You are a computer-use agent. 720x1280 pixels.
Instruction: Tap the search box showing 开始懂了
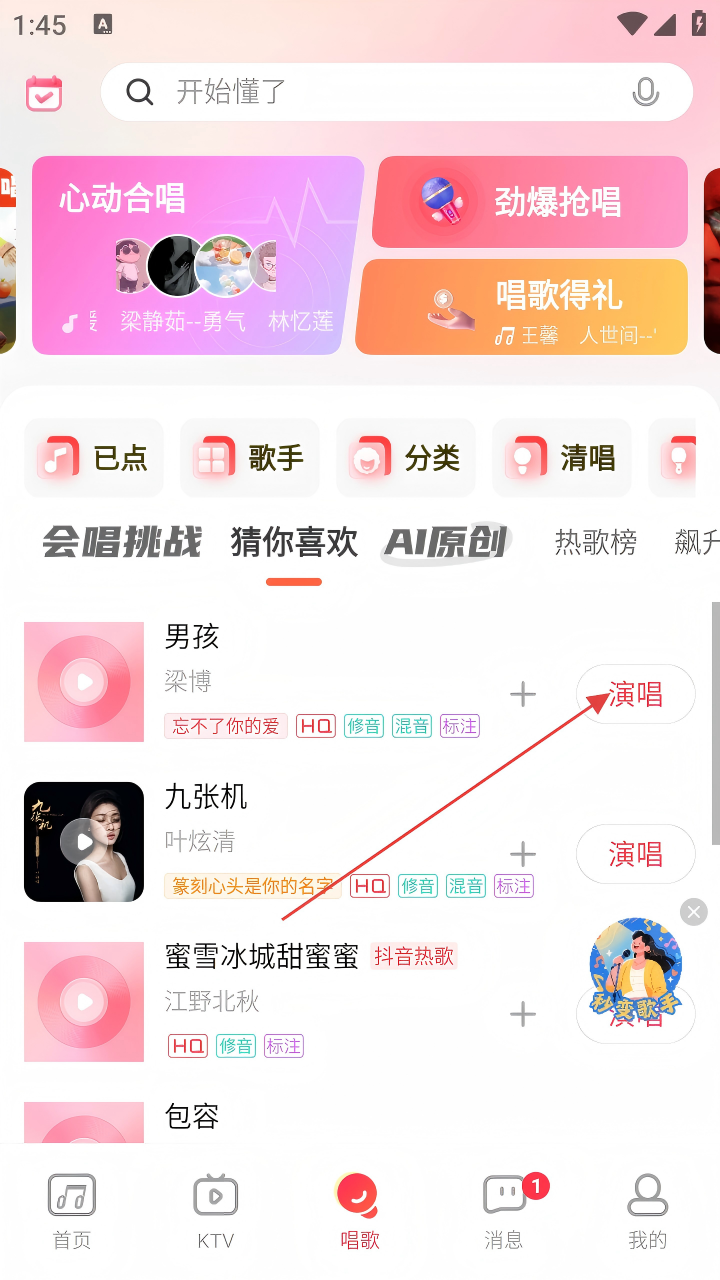point(380,92)
